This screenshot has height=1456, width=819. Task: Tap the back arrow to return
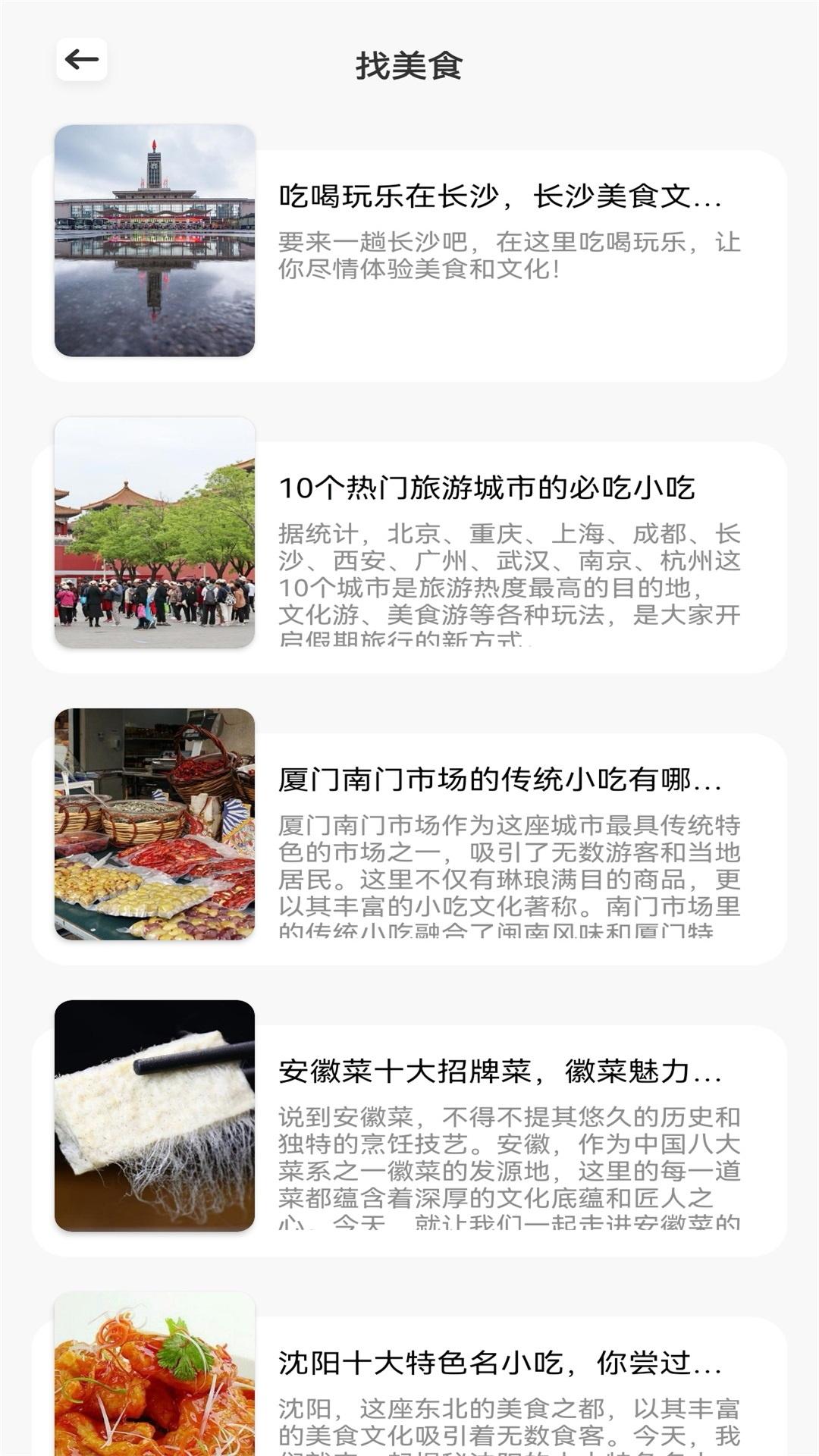click(81, 59)
